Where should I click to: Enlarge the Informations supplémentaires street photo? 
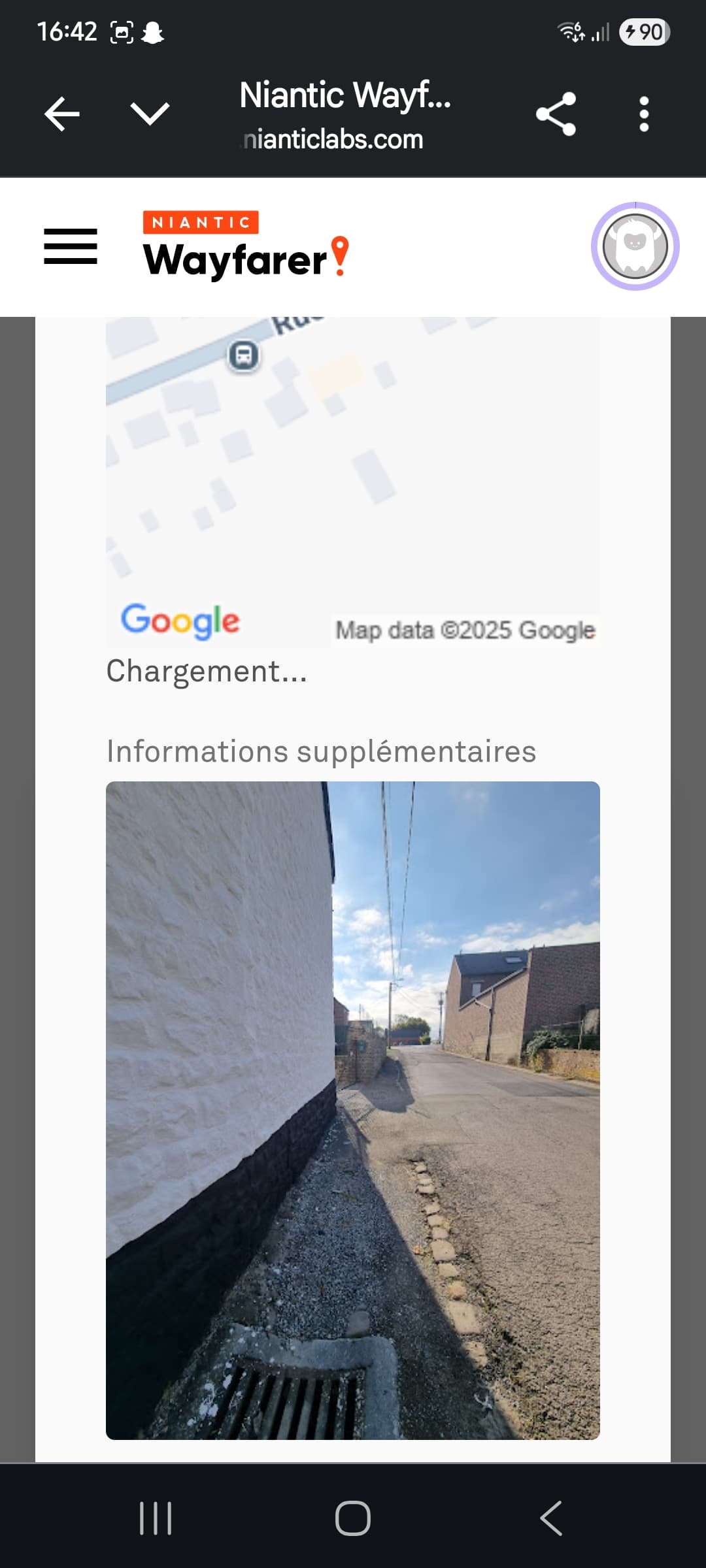pyautogui.click(x=353, y=1111)
